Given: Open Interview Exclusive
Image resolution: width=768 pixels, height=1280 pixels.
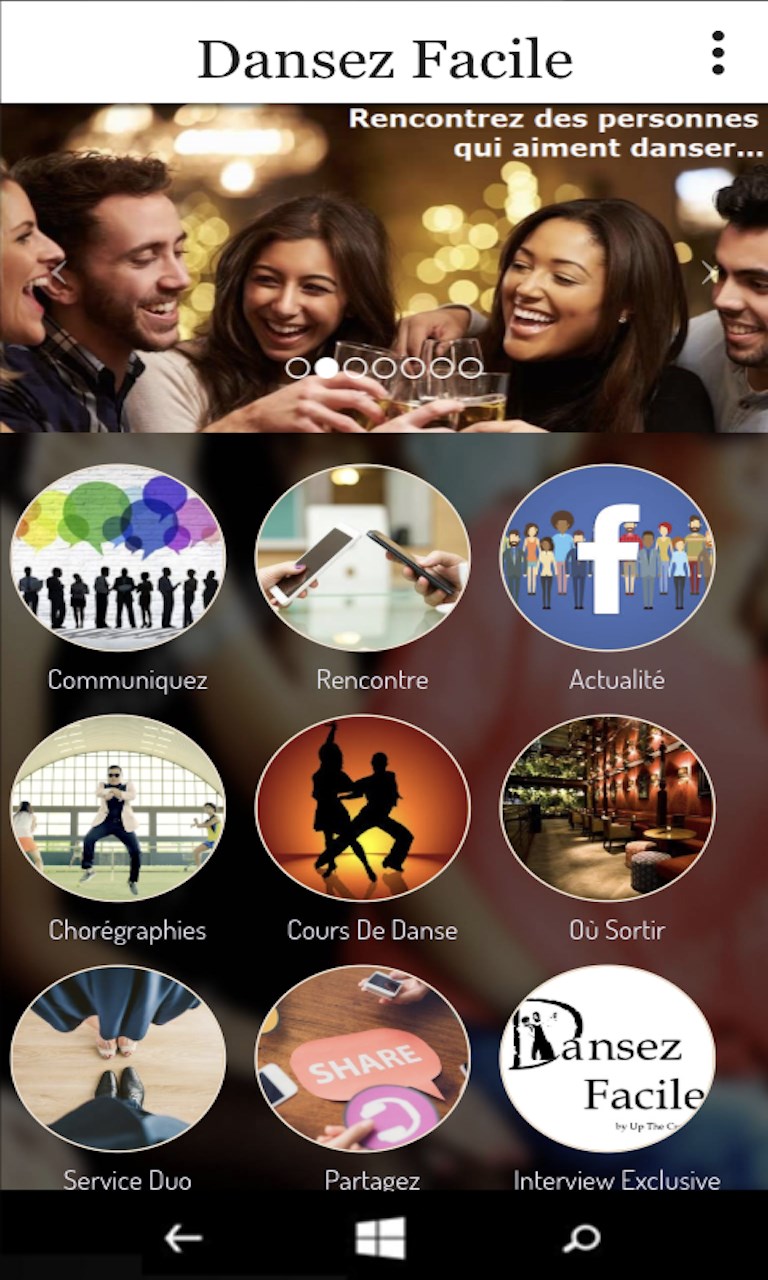Looking at the screenshot, I should (x=607, y=1058).
